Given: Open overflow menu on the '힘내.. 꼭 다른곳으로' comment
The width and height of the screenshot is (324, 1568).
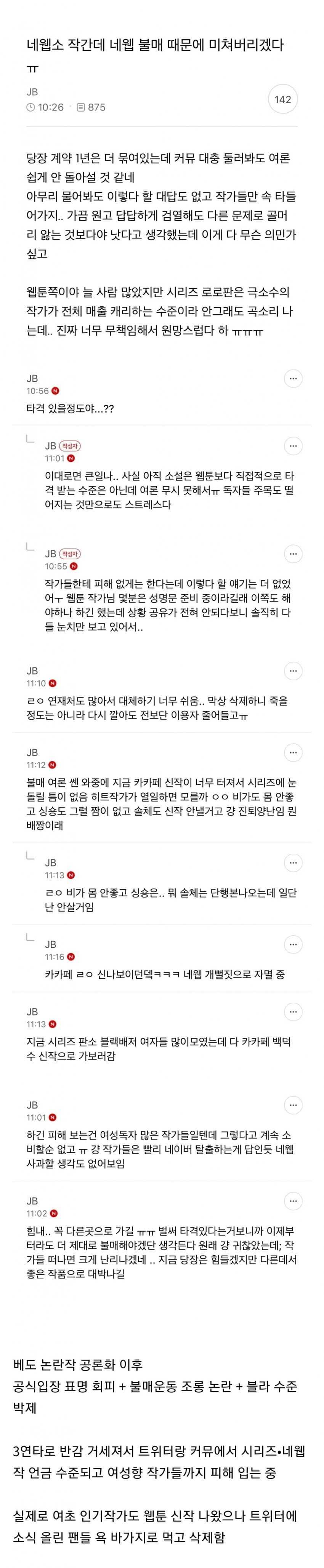Looking at the screenshot, I should point(293,1201).
